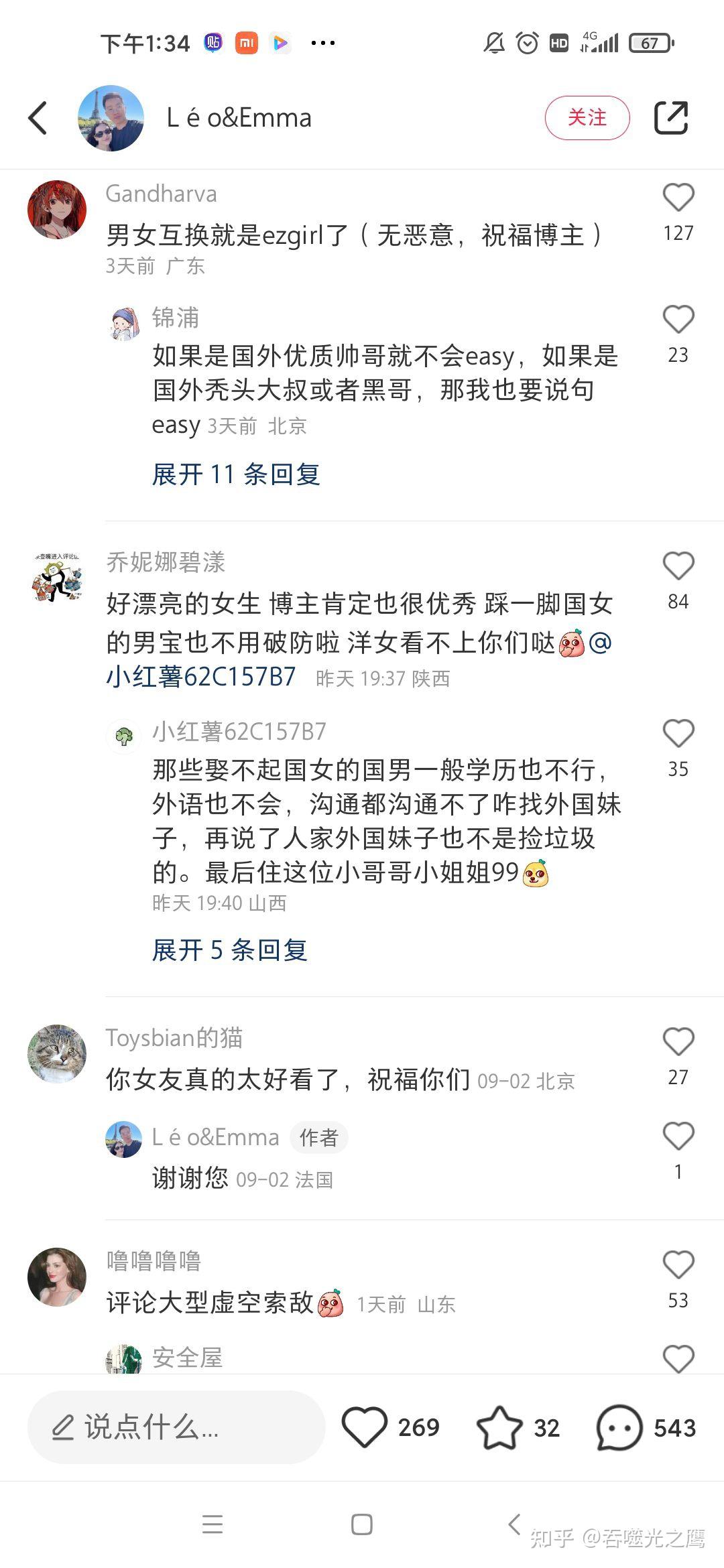Follow the author with the 关注 button
This screenshot has height=1568, width=724.
587,118
